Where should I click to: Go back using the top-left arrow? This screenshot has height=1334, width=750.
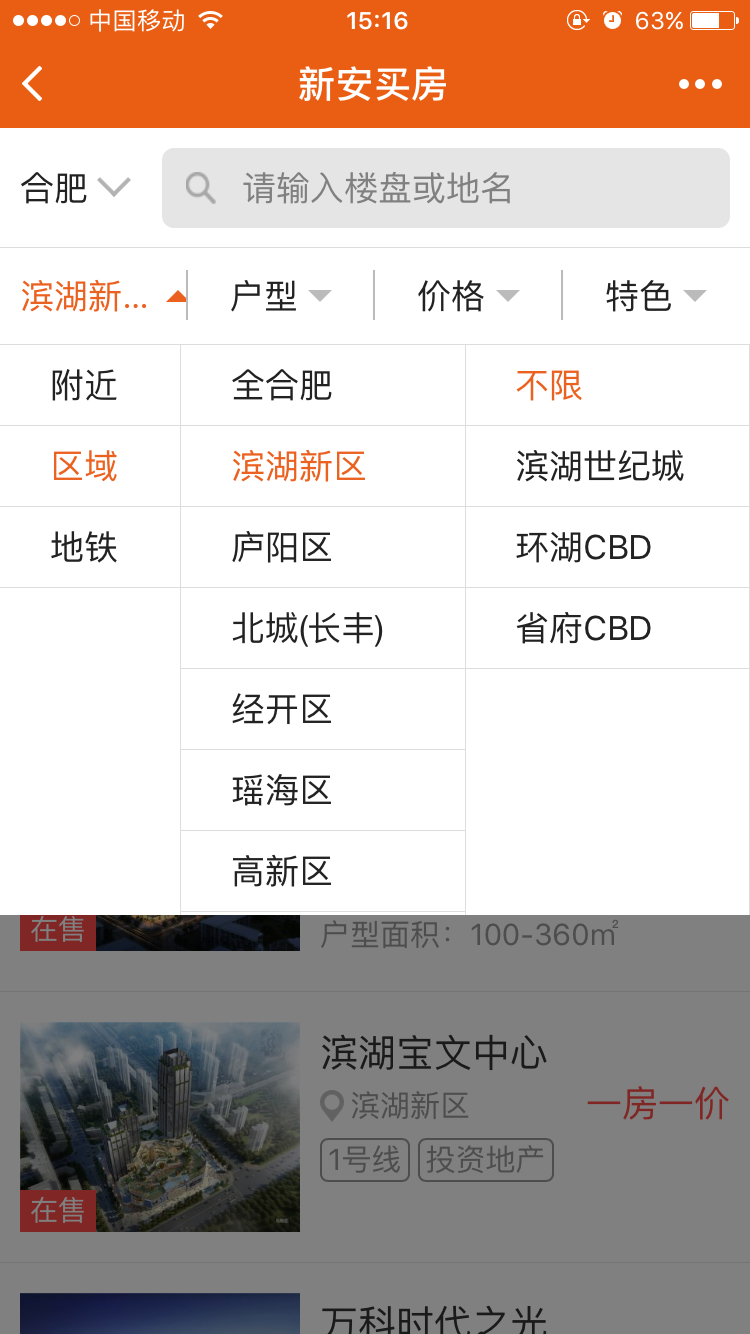coord(34,84)
